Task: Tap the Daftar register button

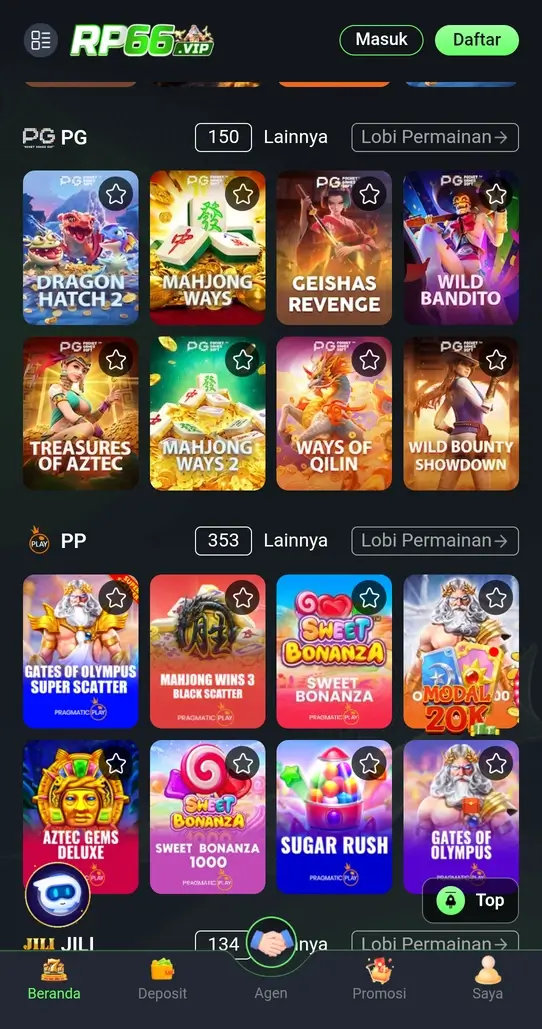Action: click(x=477, y=39)
